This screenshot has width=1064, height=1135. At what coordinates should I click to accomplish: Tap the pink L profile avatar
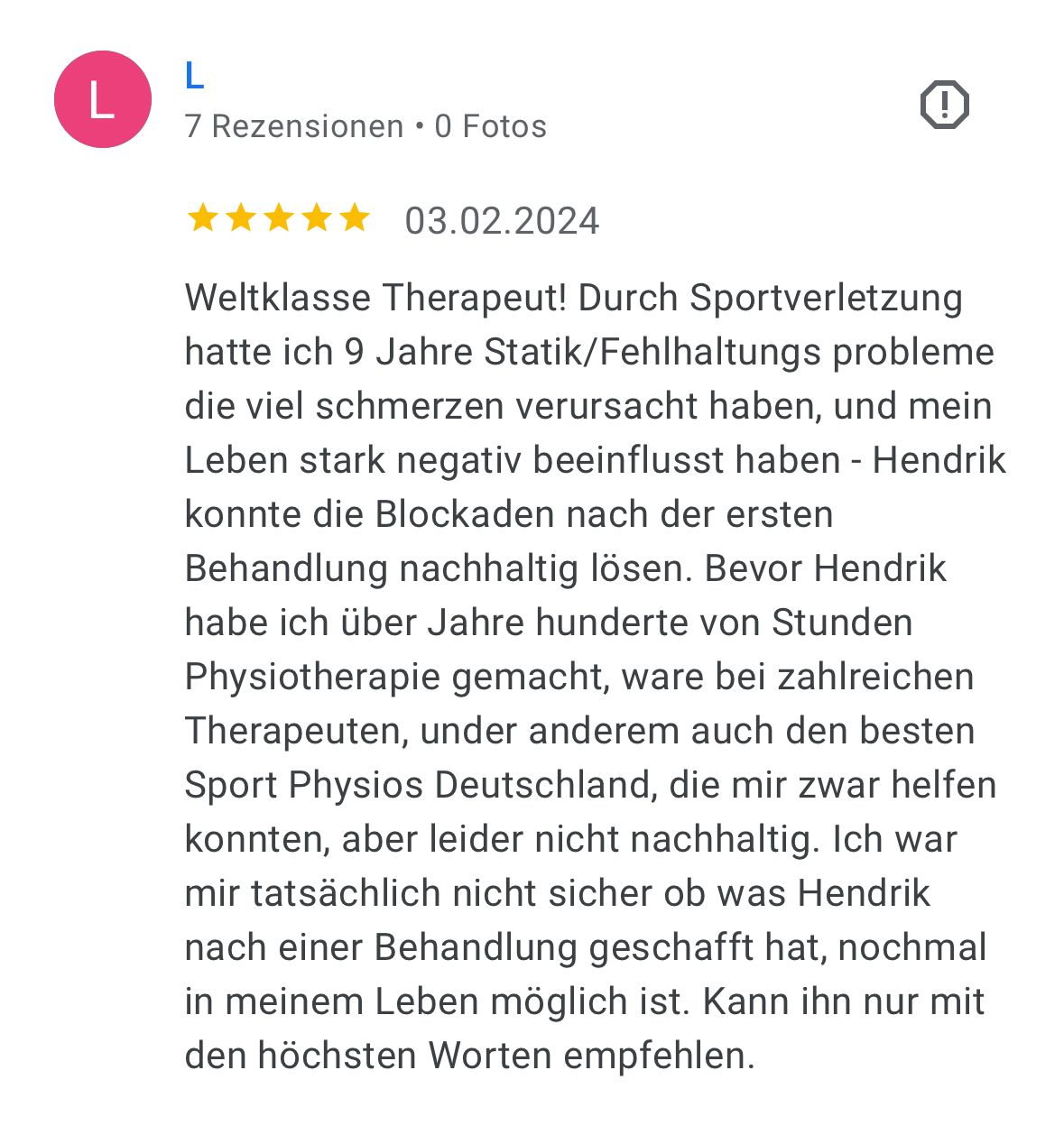102,99
